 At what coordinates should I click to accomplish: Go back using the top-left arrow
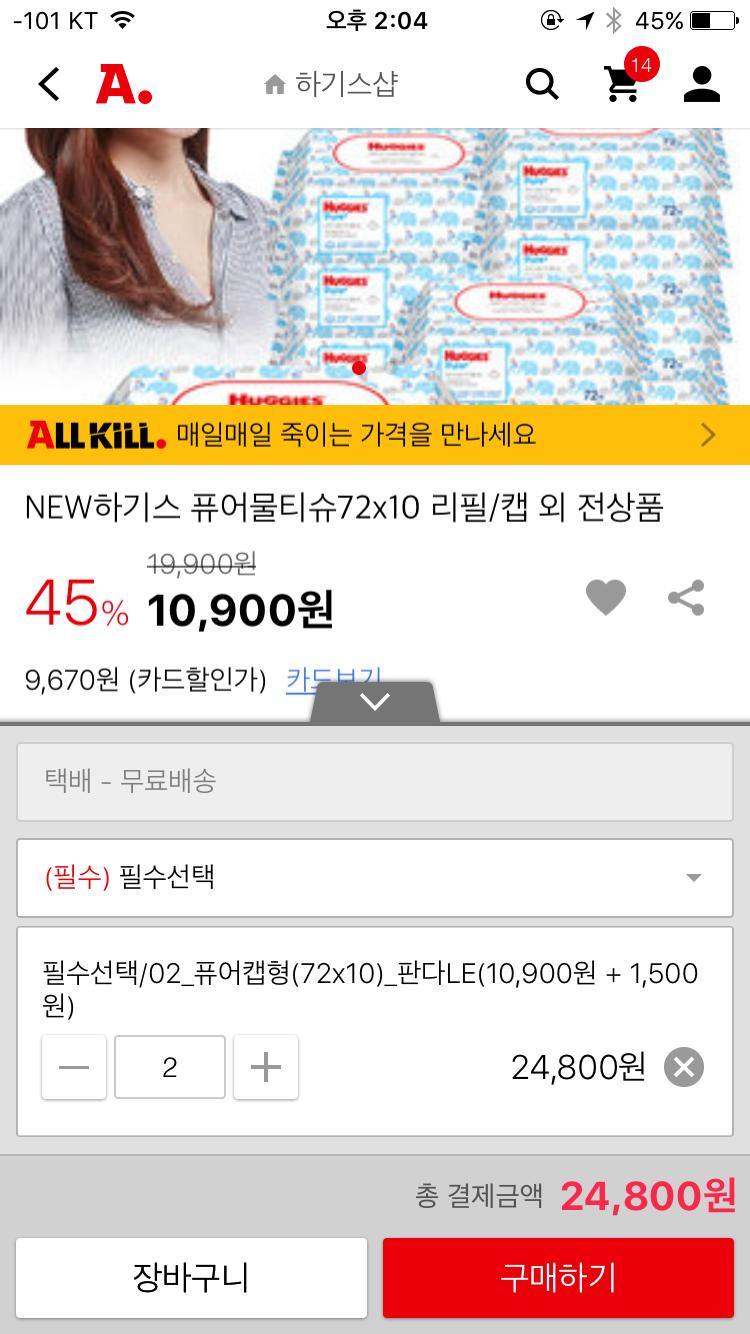tap(49, 85)
